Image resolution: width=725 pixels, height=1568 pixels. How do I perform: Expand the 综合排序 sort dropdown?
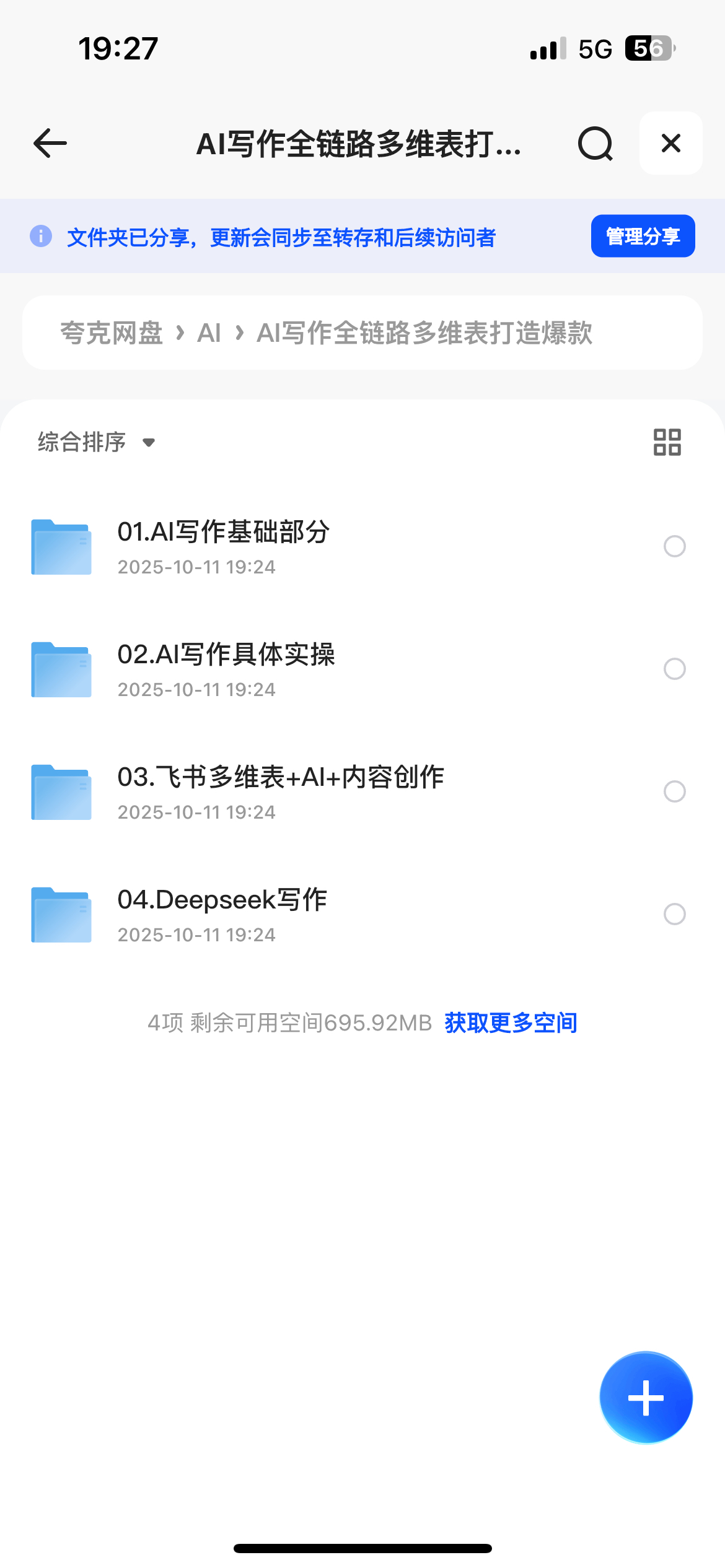[97, 442]
